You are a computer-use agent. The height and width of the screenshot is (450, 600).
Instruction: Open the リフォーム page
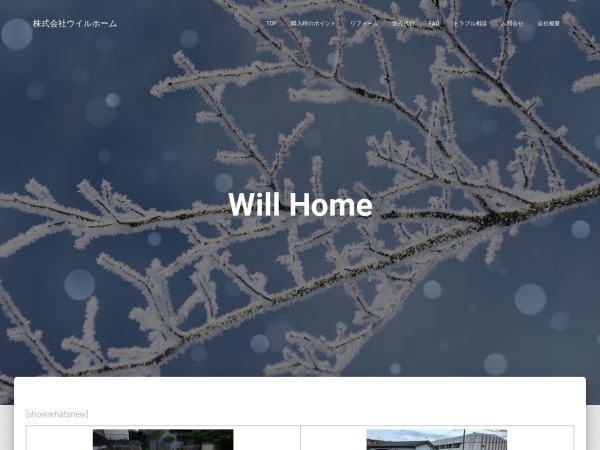coord(364,23)
